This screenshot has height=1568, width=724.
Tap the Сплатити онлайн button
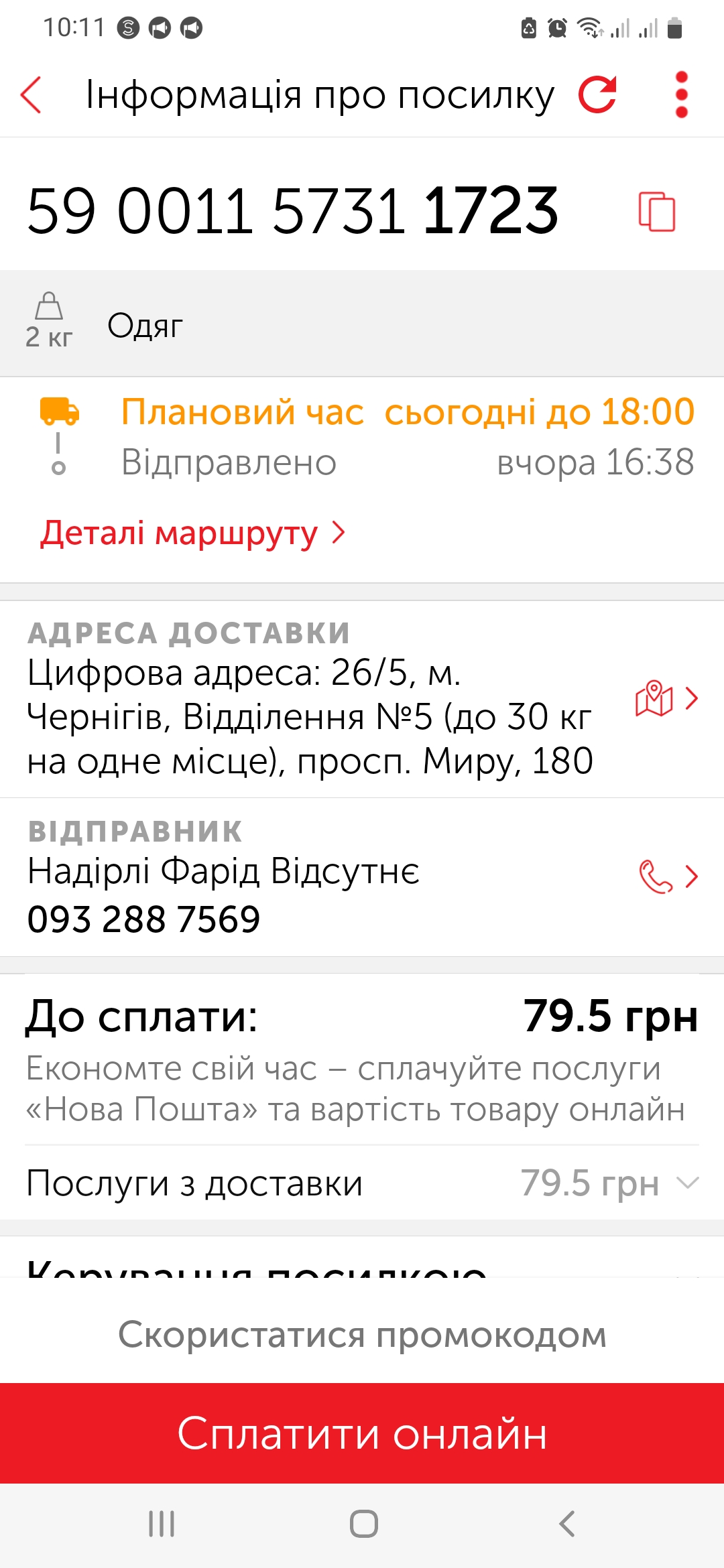(x=362, y=1433)
